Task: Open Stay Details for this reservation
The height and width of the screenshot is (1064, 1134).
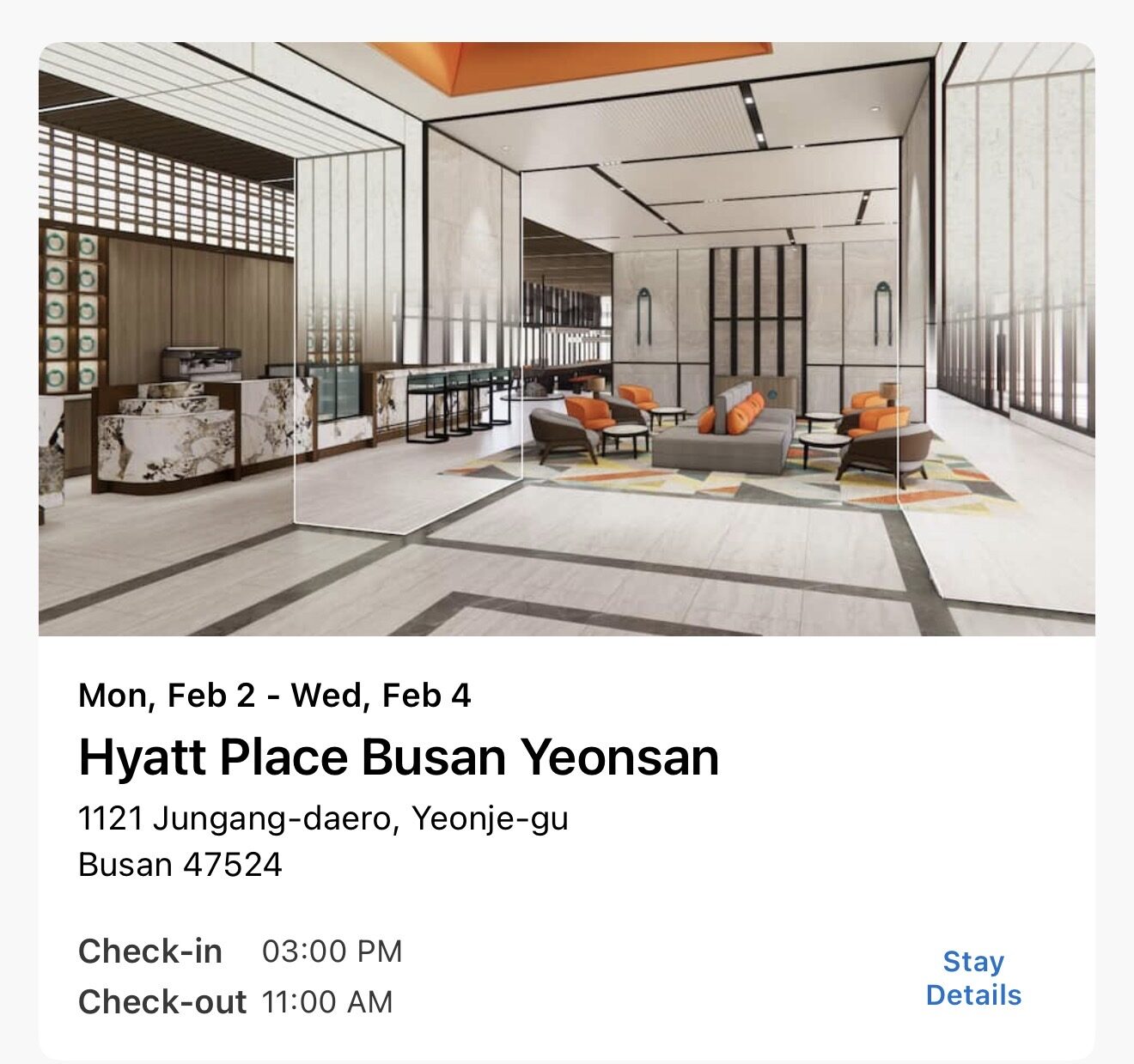Action: [x=973, y=978]
